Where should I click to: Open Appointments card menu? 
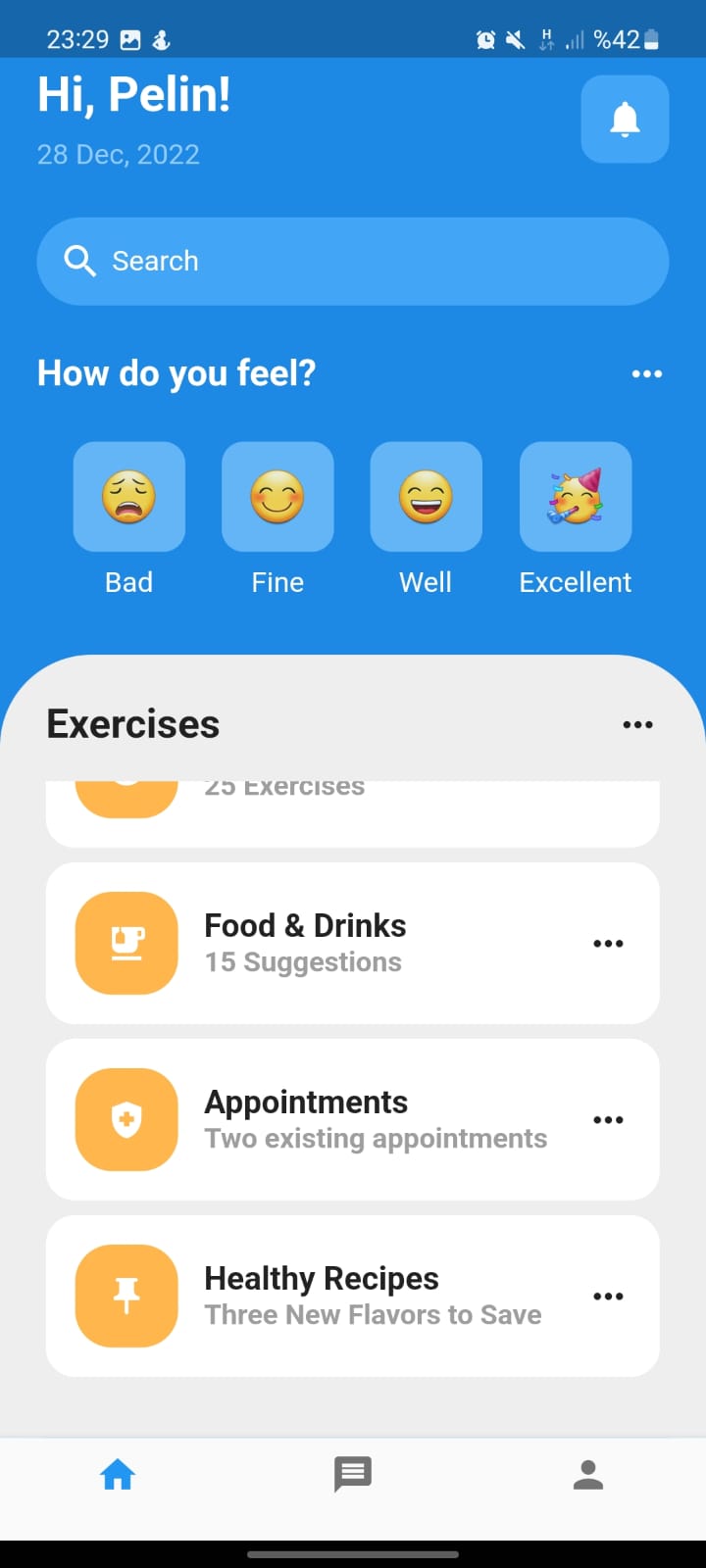click(608, 1119)
